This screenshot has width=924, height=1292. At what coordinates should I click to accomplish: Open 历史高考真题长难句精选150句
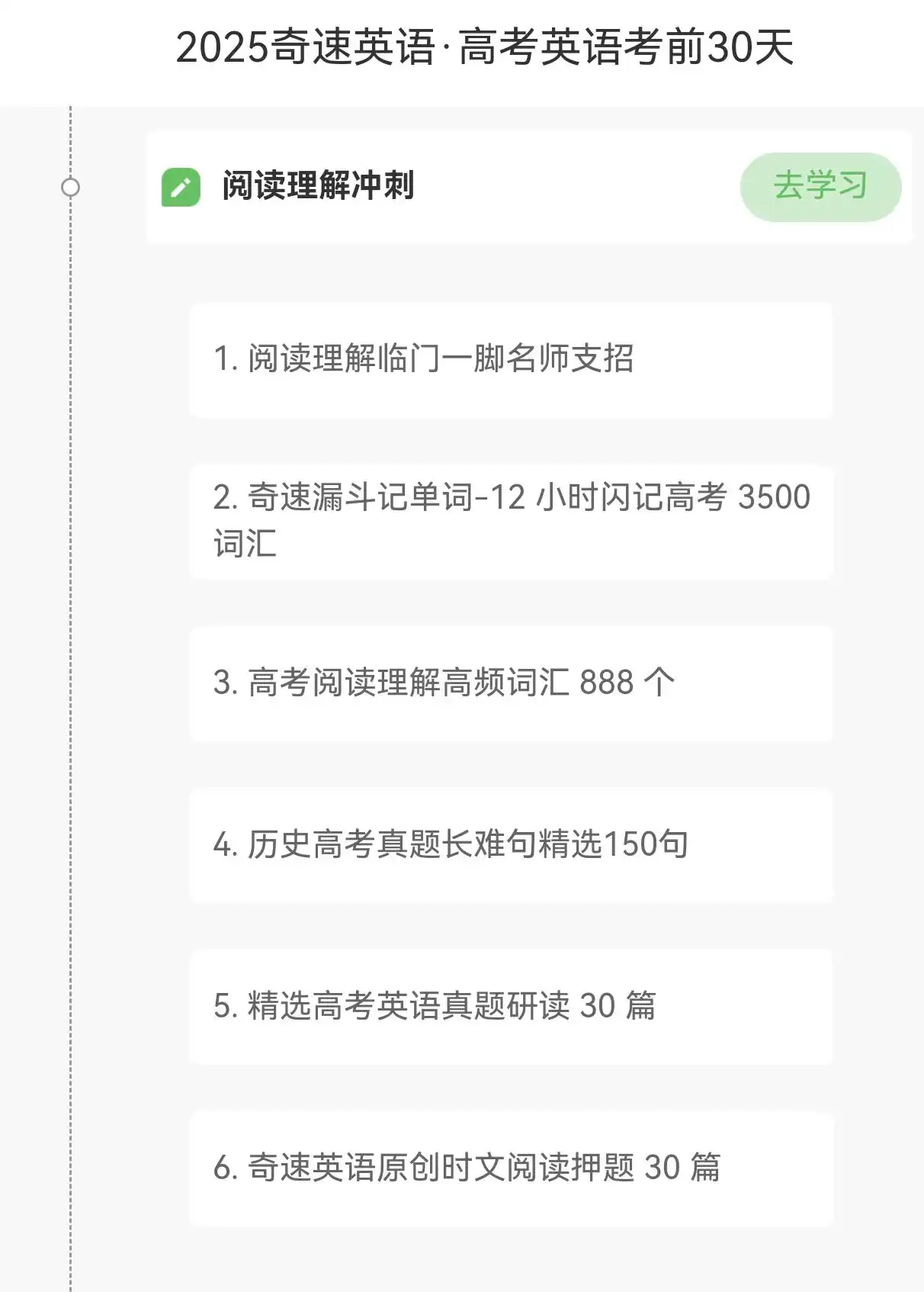tap(510, 844)
